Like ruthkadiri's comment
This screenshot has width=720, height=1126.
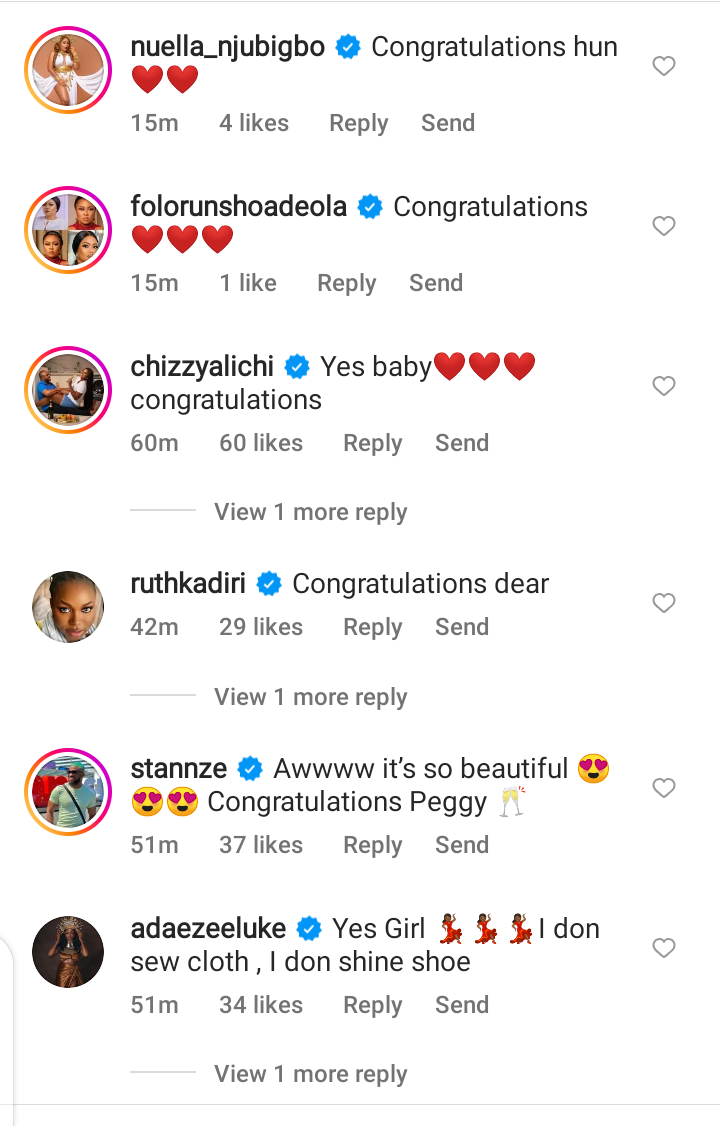tap(664, 603)
